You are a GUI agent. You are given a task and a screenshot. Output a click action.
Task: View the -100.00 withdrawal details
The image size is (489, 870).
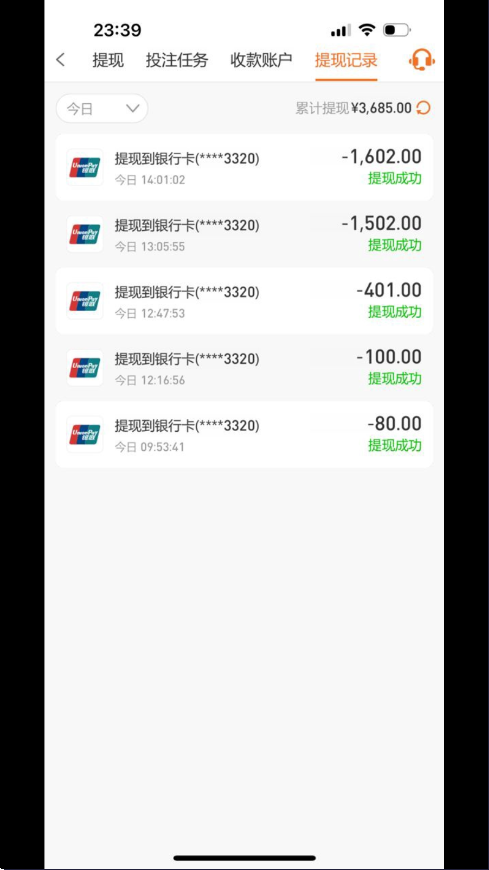(x=244, y=367)
